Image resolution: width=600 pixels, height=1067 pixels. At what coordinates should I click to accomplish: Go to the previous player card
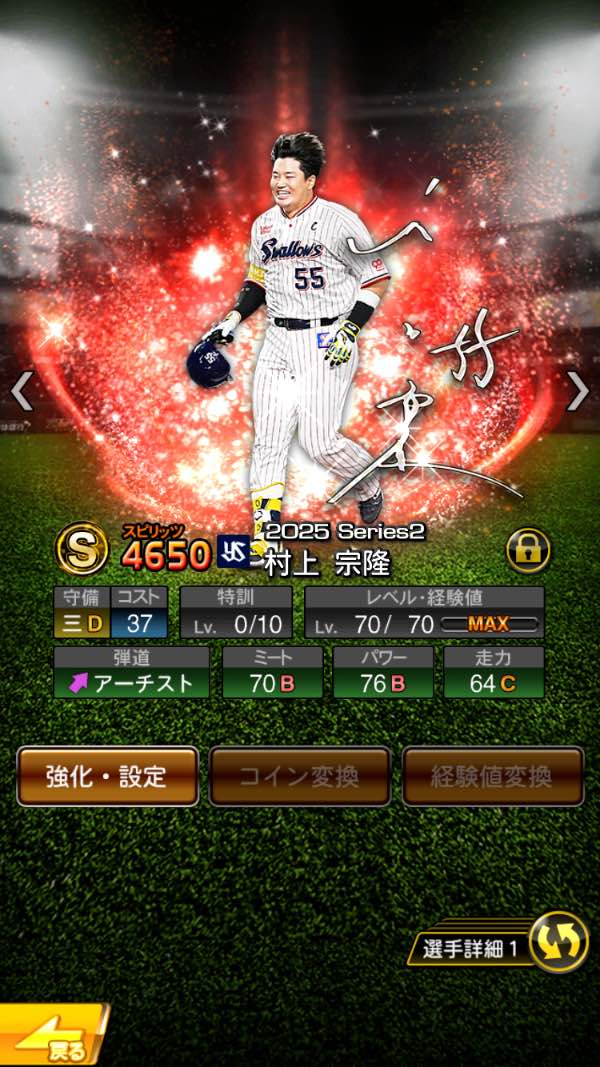(x=22, y=391)
